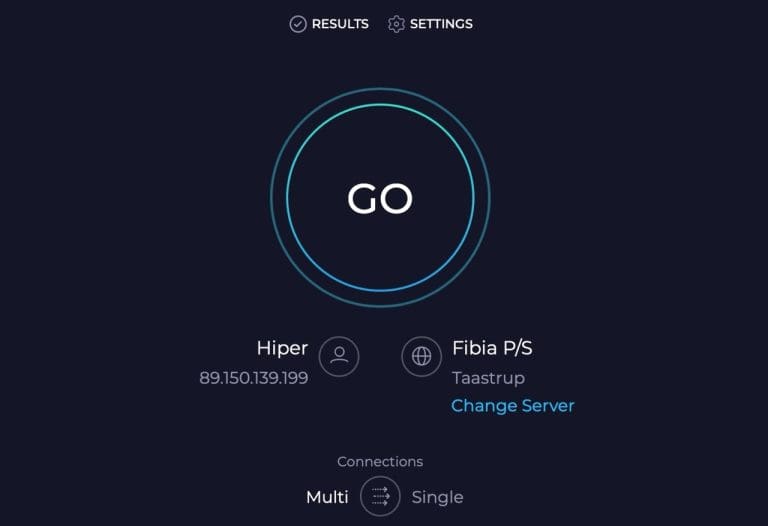Viewport: 768px width, 526px height.
Task: Select the Multi connection mode
Action: click(x=327, y=497)
